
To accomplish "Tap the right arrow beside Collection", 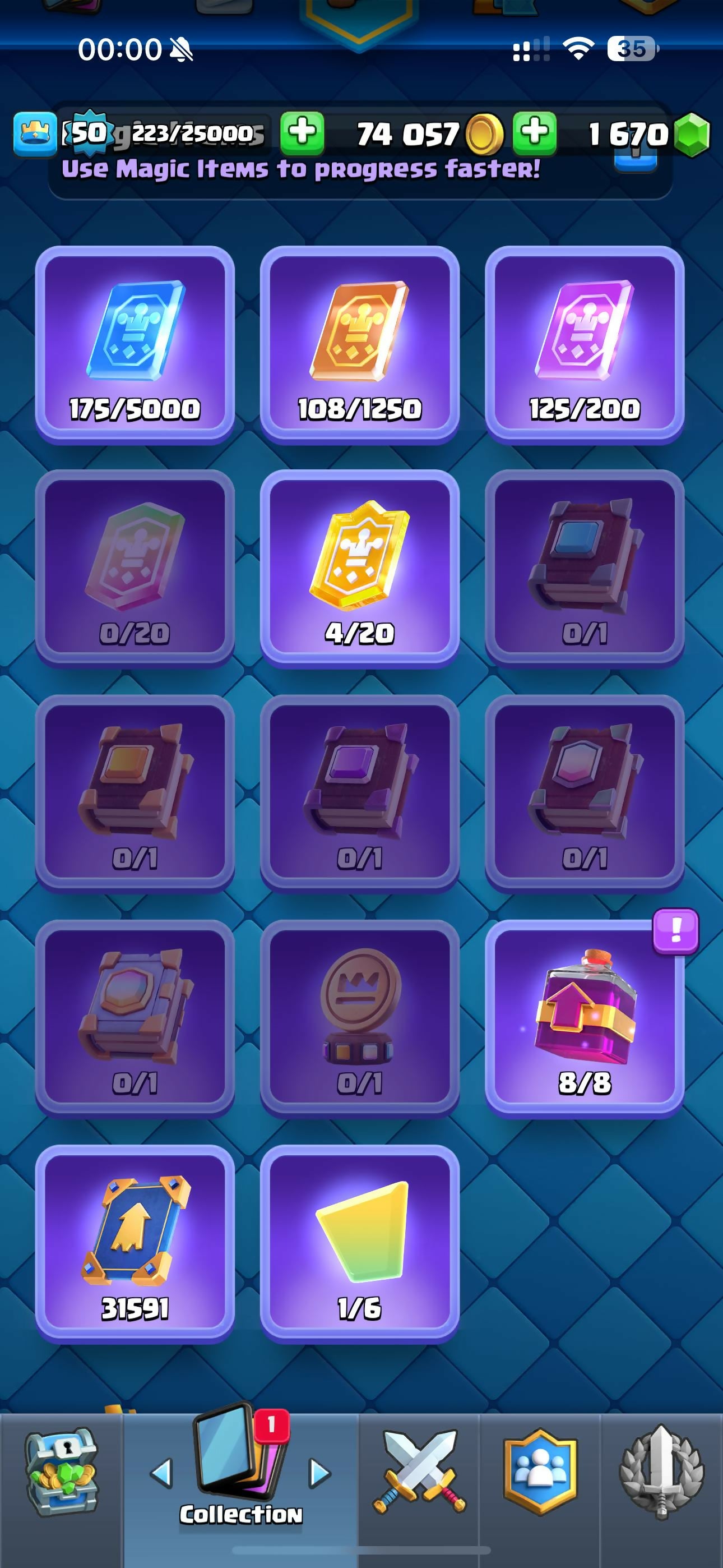I will [320, 1473].
